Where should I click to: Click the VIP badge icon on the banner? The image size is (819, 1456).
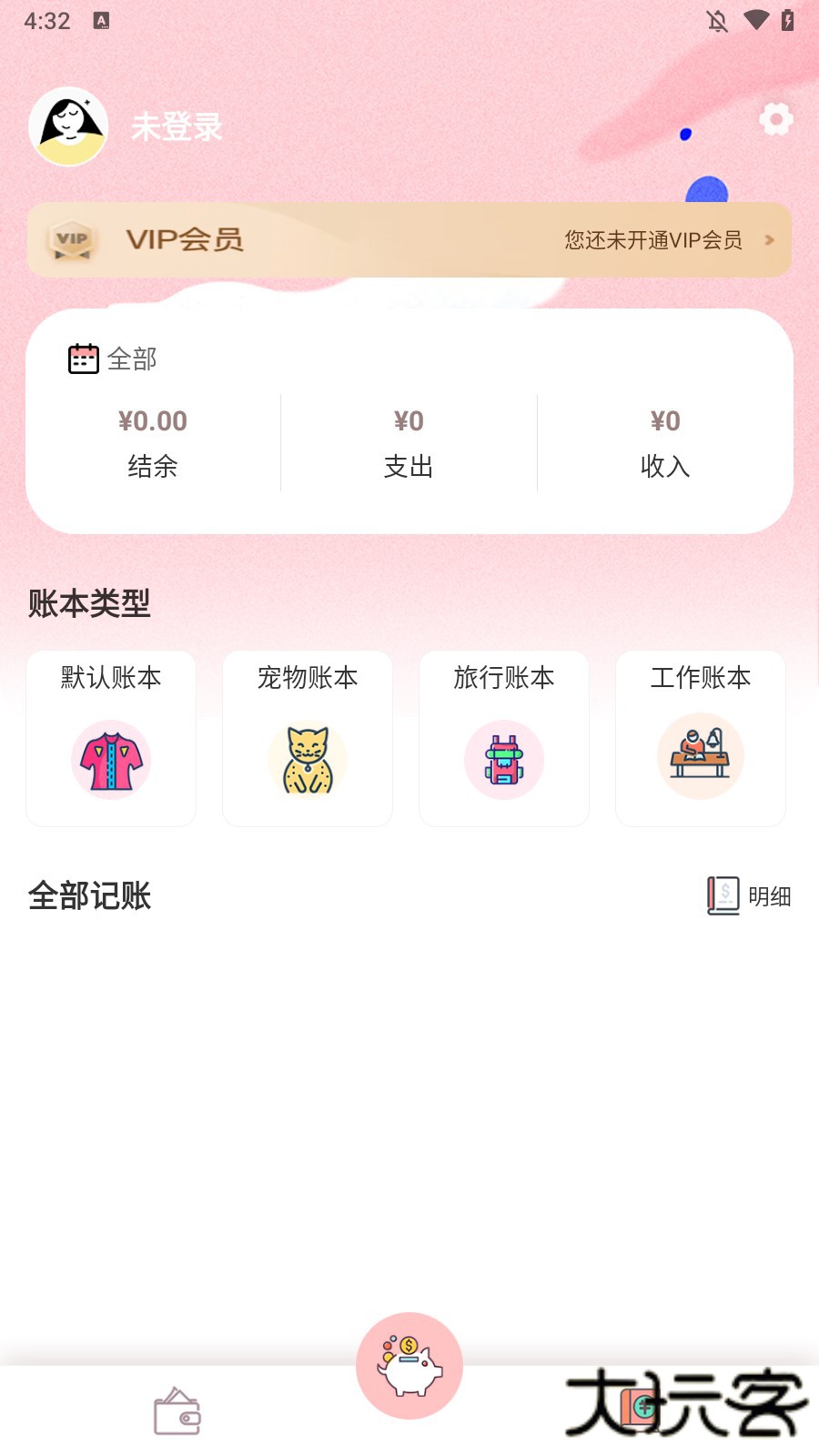[72, 239]
